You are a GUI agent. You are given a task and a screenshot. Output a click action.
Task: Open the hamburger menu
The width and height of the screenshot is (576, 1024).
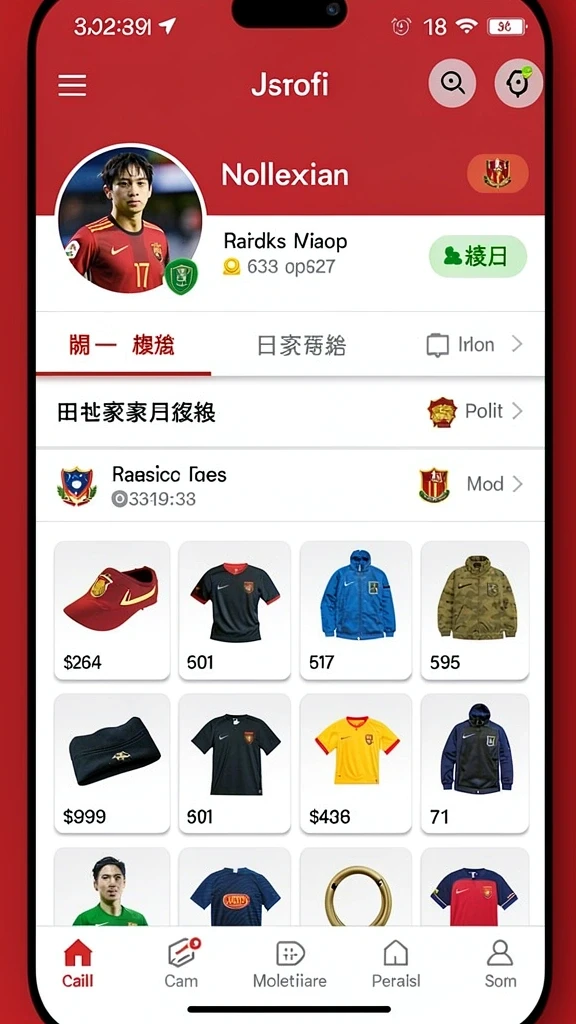click(72, 85)
